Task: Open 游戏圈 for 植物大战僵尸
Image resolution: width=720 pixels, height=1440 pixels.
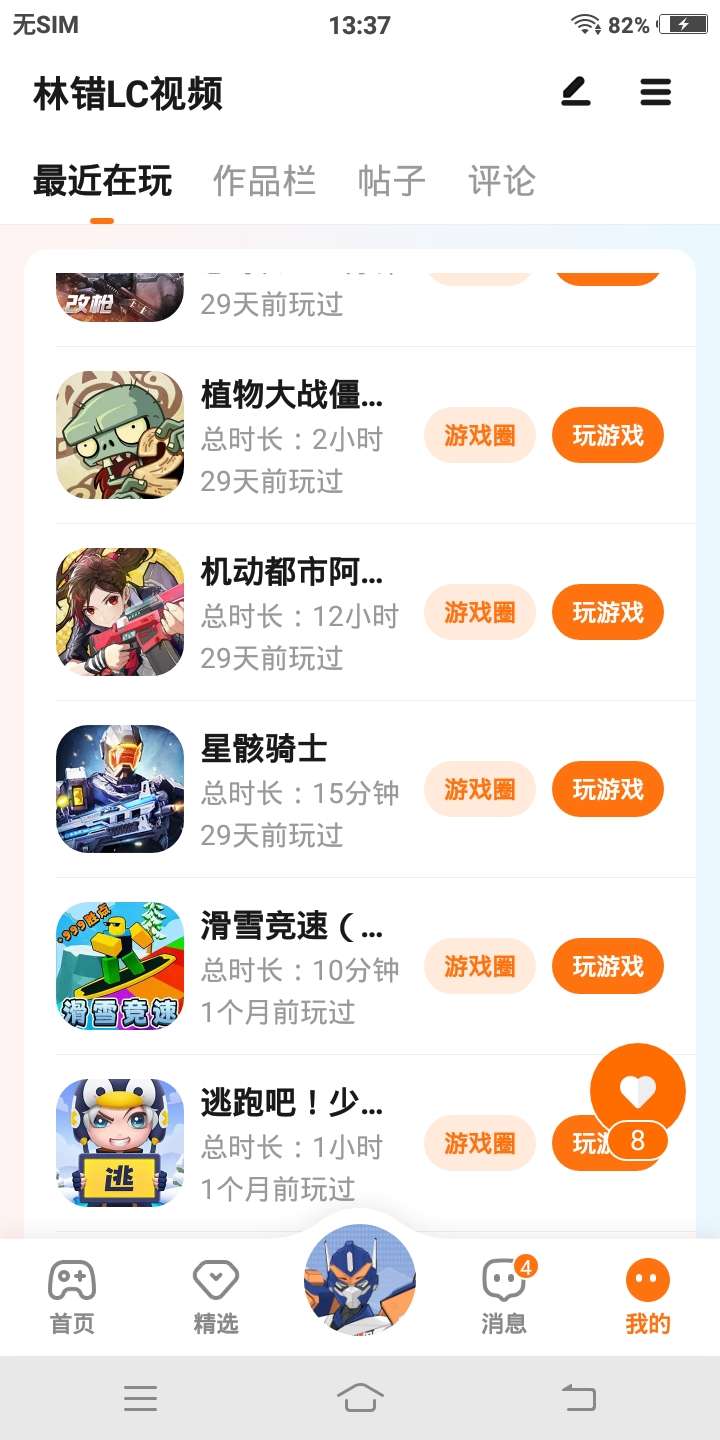Action: 480,436
